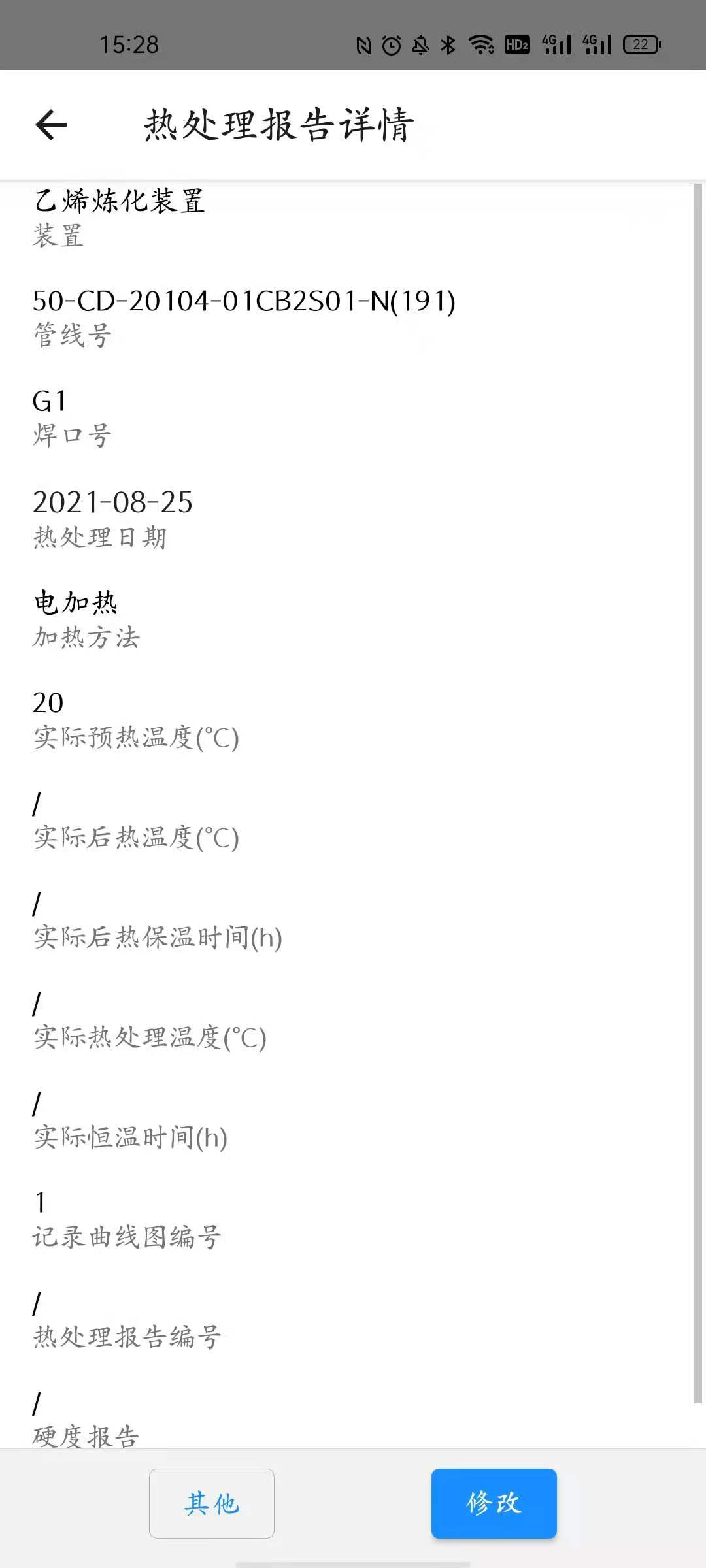
Task: Tap the muted notification bell icon
Action: tap(420, 44)
